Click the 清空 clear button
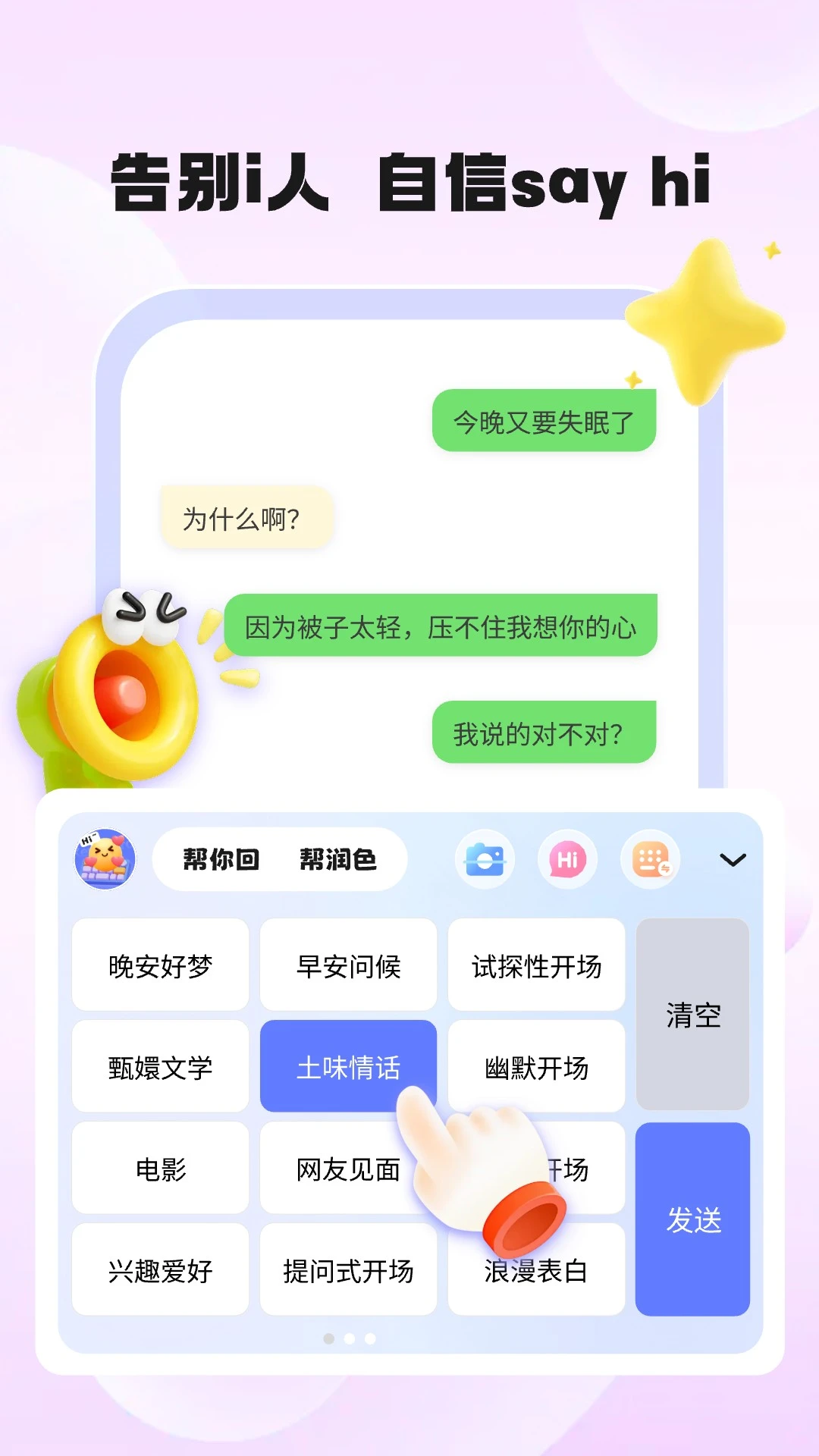Image resolution: width=819 pixels, height=1456 pixels. pos(692,1015)
